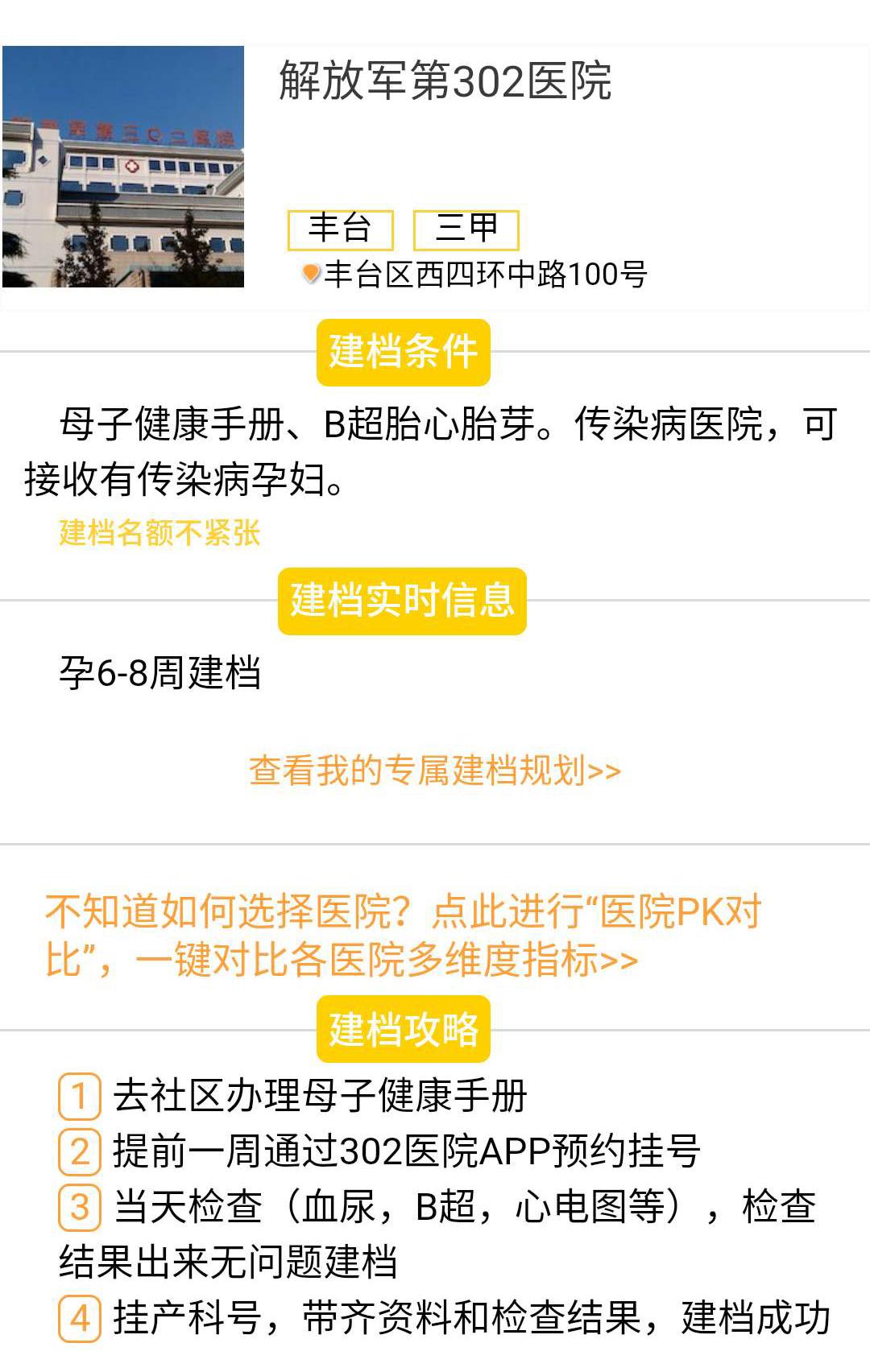Tap the 建档实时信息 section header badge
870x1372 pixels.
(403, 600)
